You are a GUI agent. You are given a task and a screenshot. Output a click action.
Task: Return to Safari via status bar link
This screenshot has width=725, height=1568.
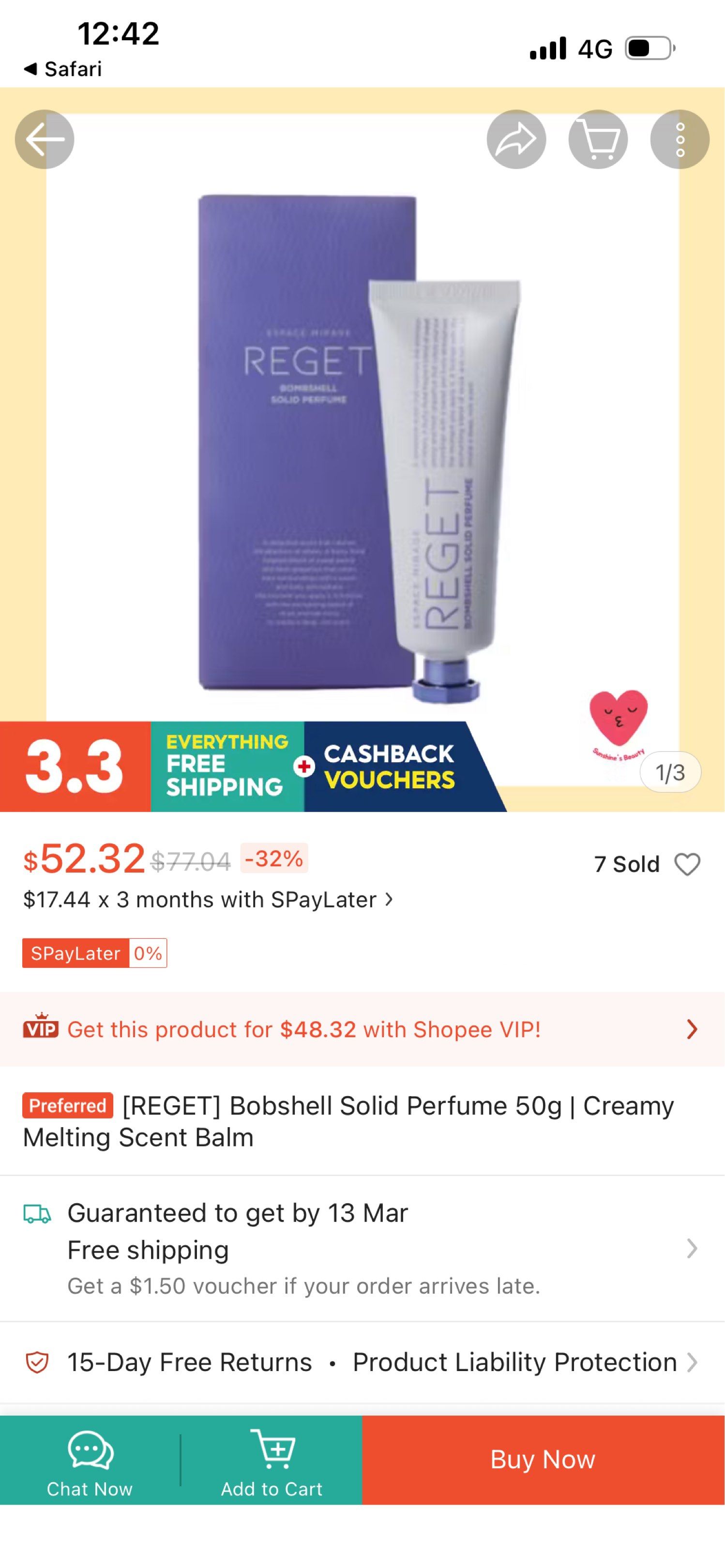(63, 69)
